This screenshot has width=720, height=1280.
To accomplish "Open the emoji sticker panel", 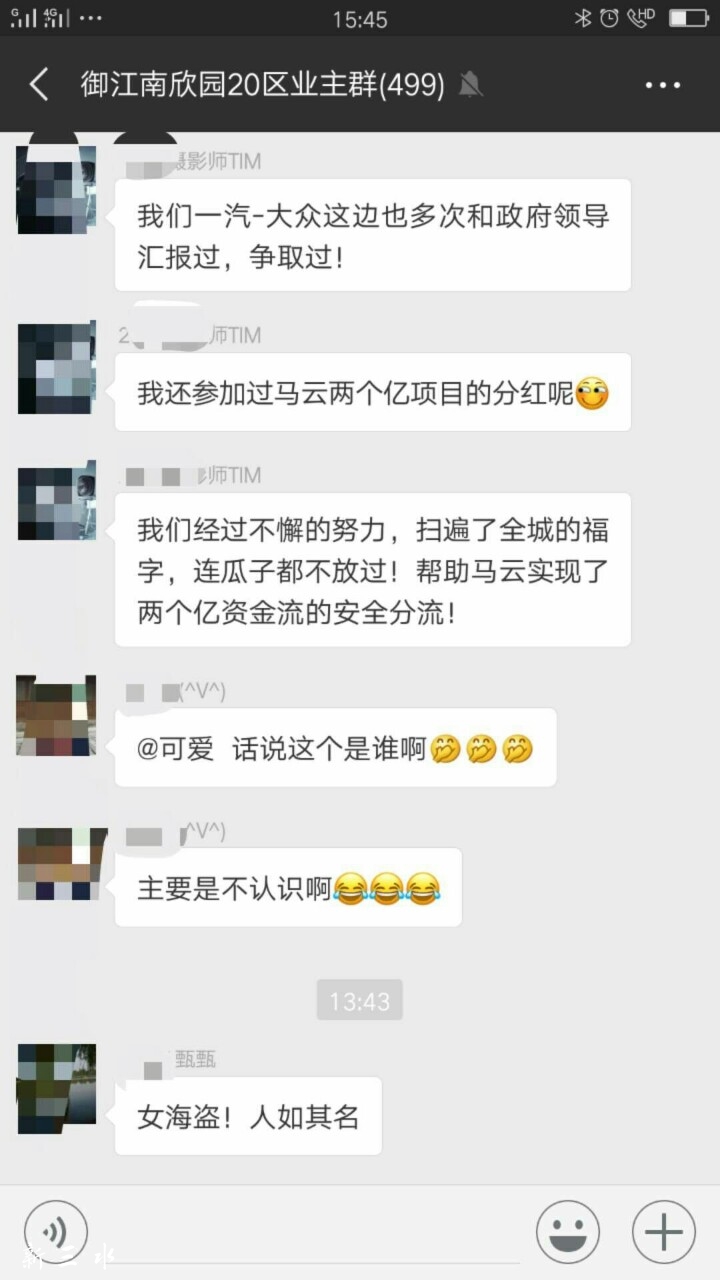I will 567,1231.
